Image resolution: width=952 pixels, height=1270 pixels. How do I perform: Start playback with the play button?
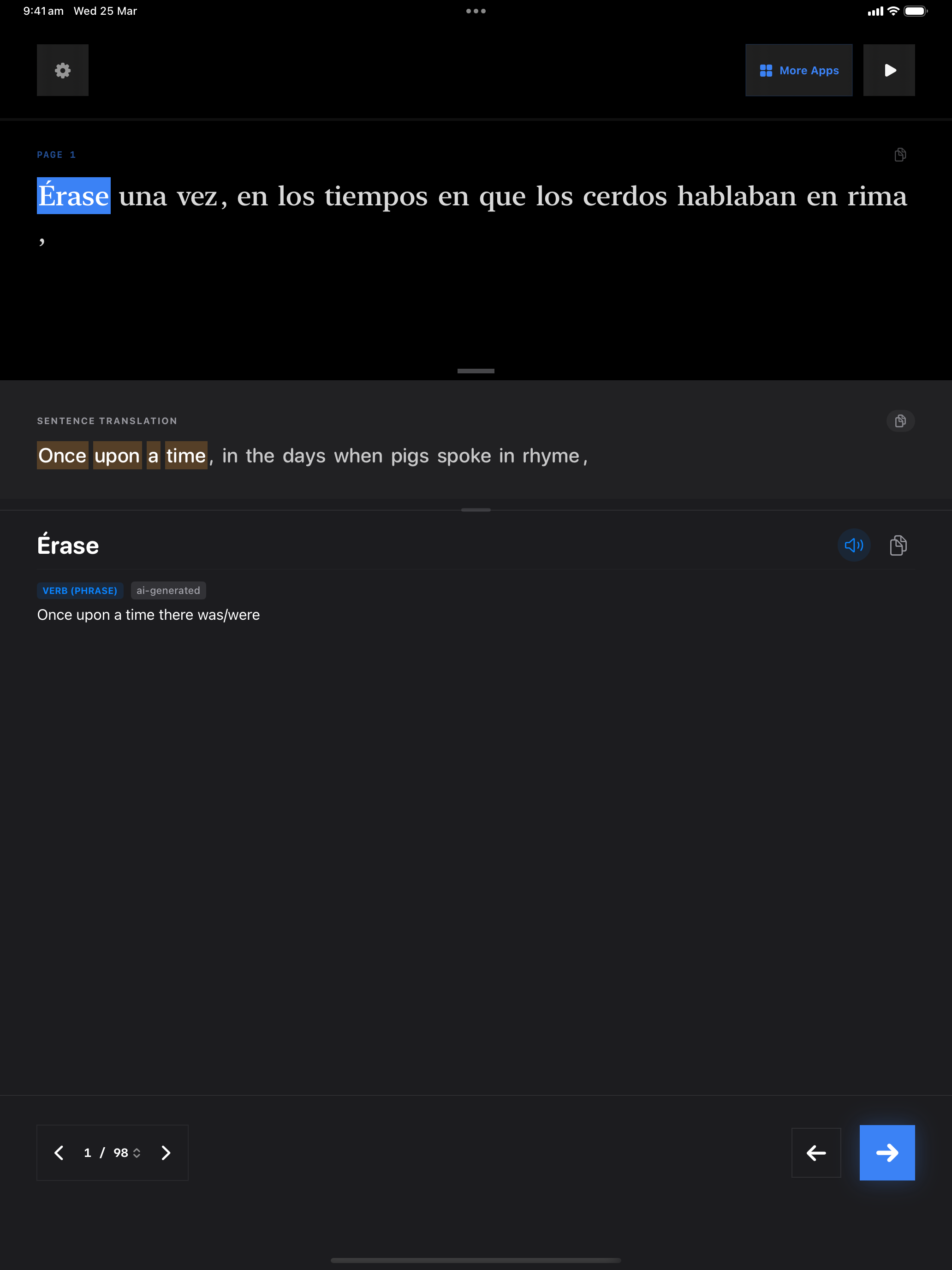click(889, 70)
